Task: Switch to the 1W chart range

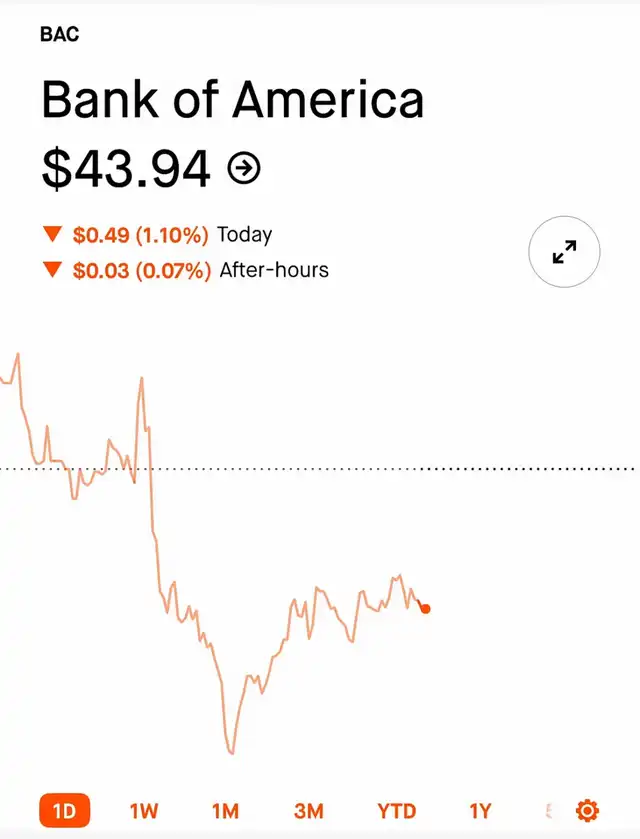Action: tap(144, 810)
